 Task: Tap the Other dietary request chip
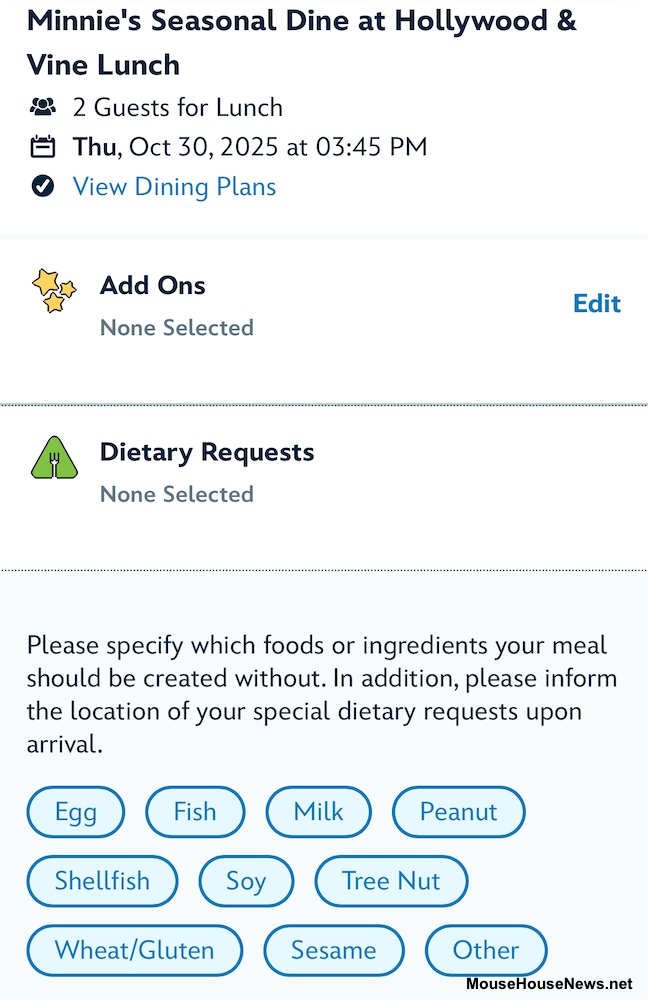(x=486, y=950)
